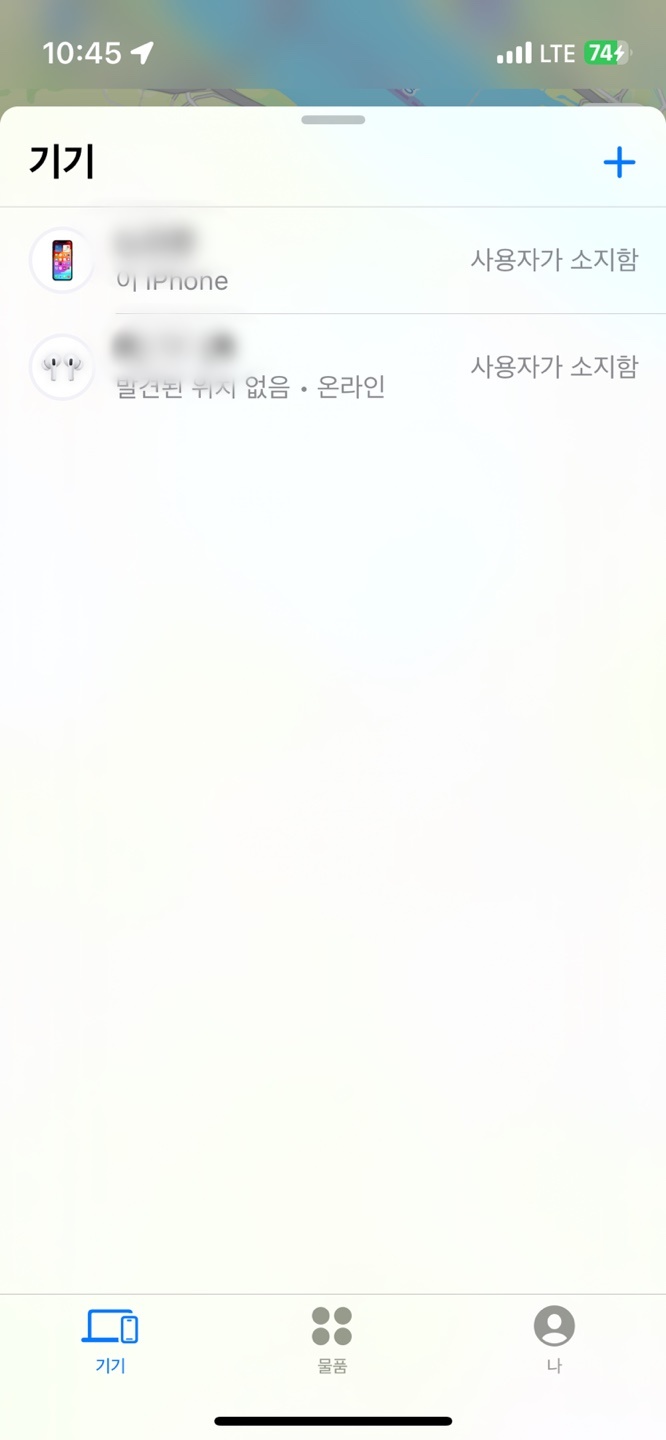
Task: Add a new device with the plus icon
Action: point(619,162)
